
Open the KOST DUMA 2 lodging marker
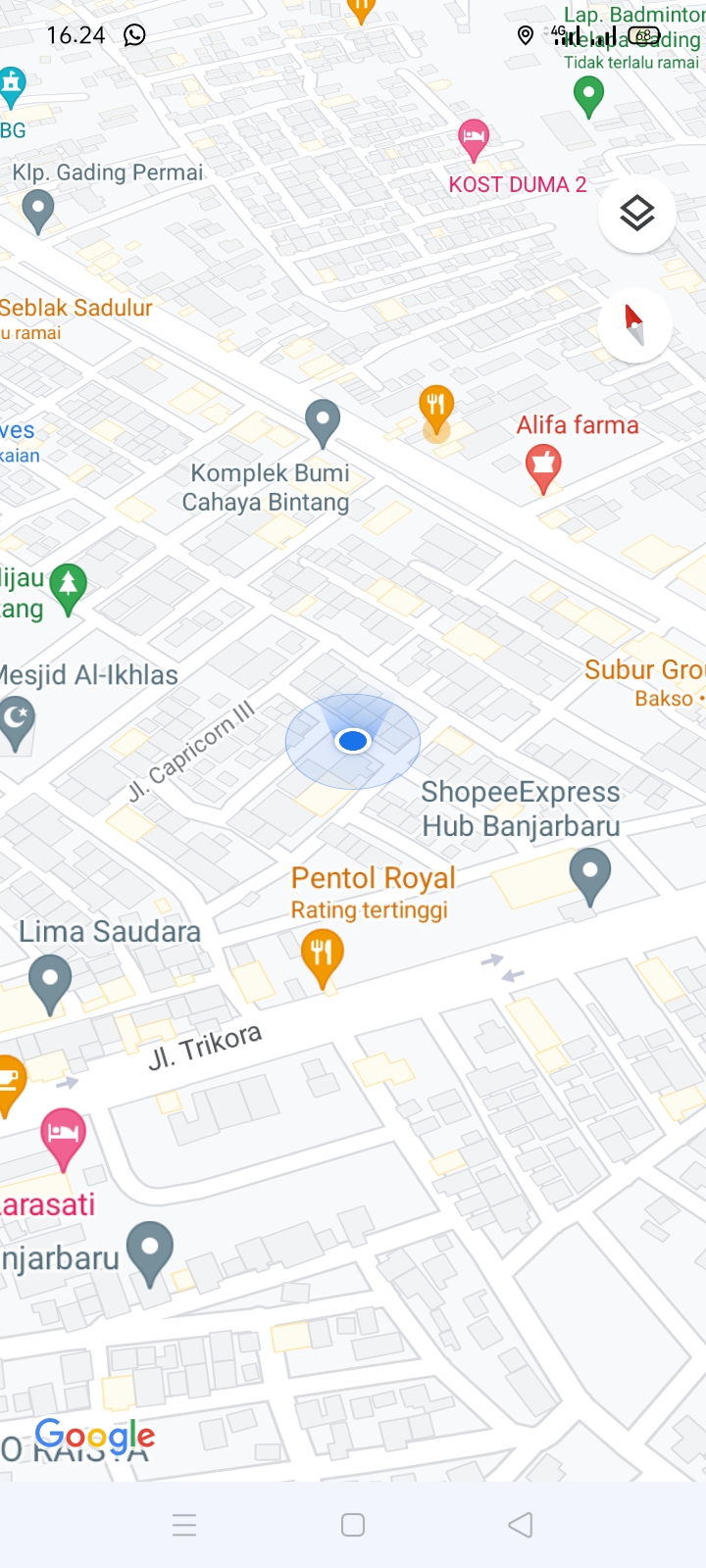(x=474, y=140)
